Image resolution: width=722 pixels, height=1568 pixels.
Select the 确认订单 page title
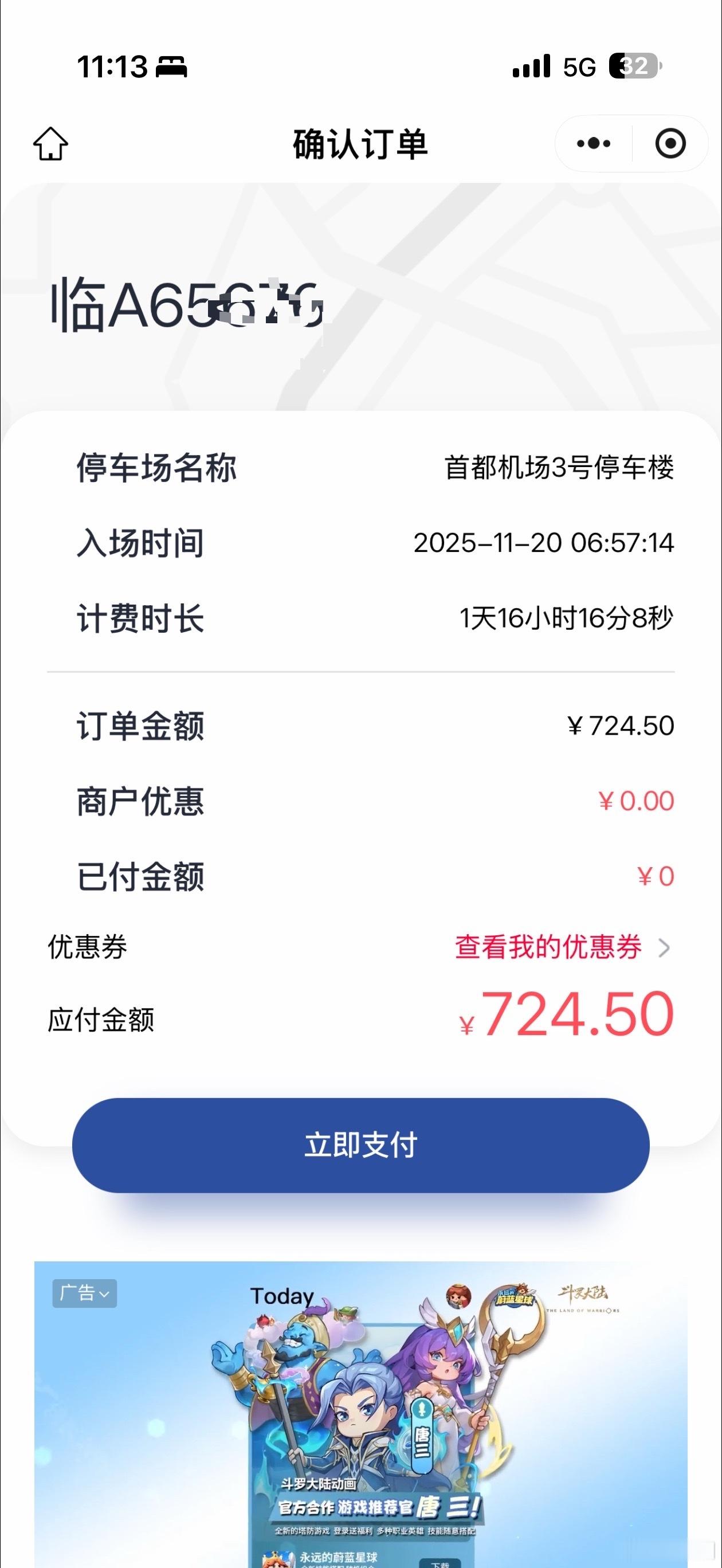coord(360,143)
